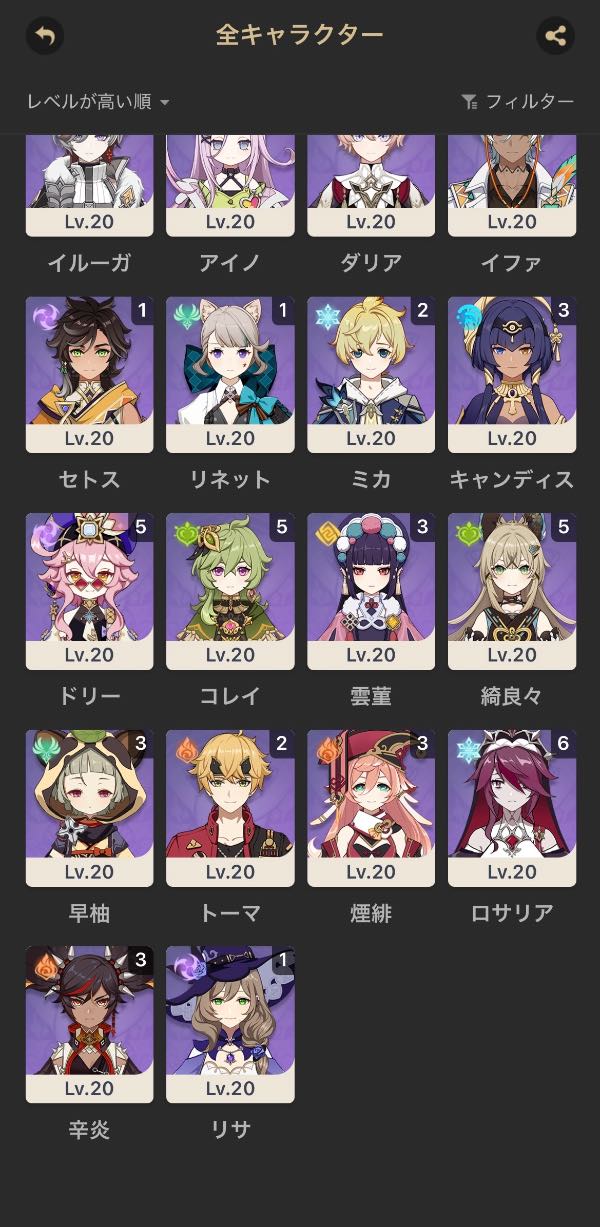The width and height of the screenshot is (600, 1227).
Task: Share the character list
Action: [555, 36]
